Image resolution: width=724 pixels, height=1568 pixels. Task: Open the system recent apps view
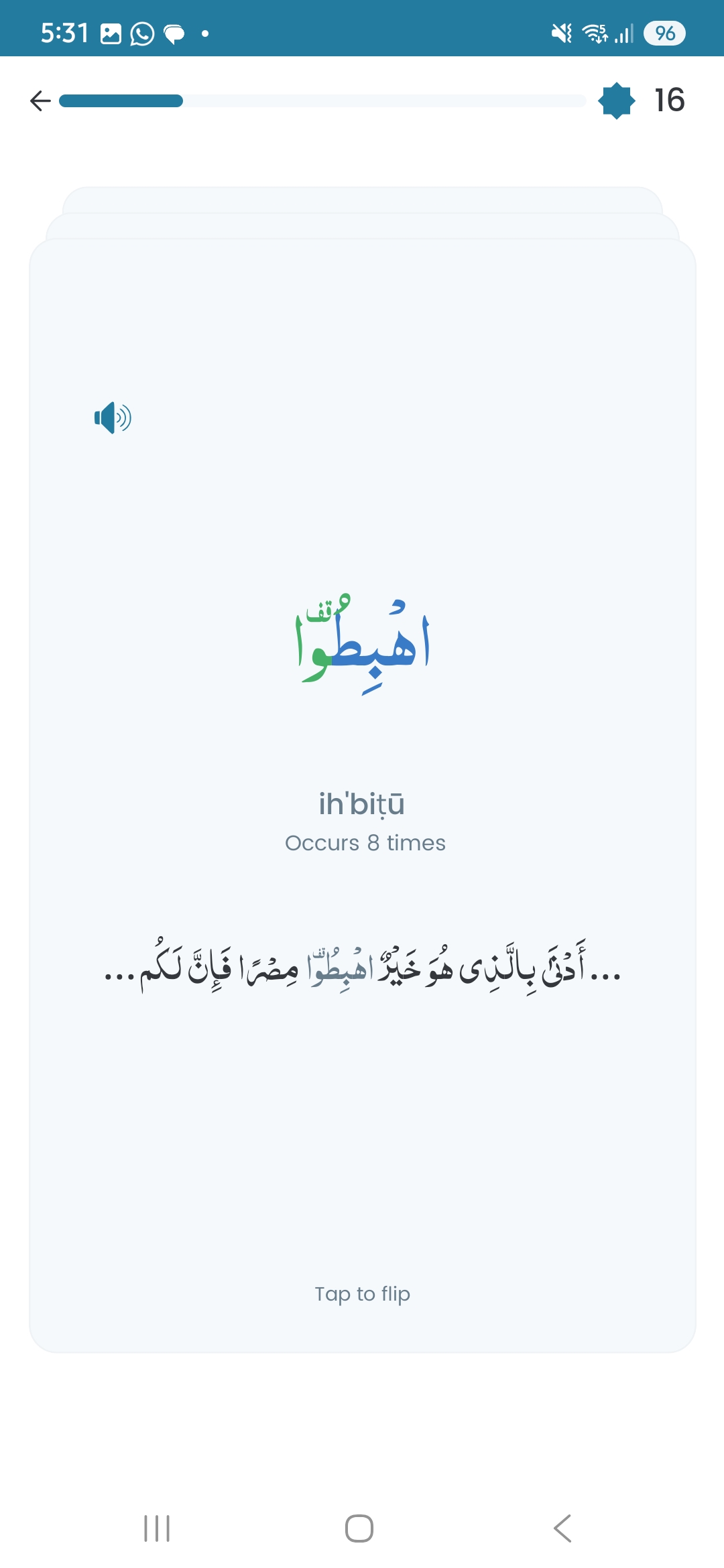pos(157,1528)
